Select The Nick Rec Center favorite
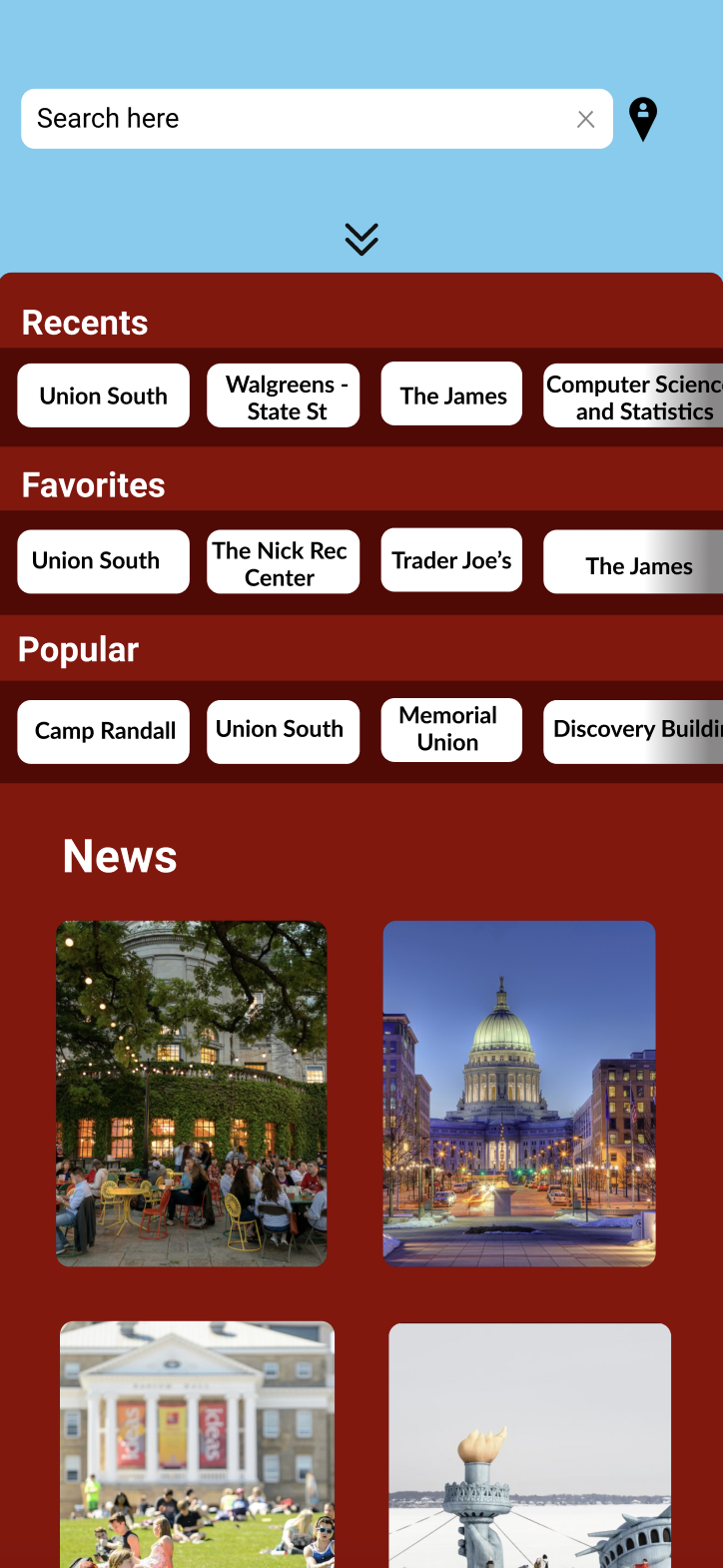723x1568 pixels. (x=284, y=562)
